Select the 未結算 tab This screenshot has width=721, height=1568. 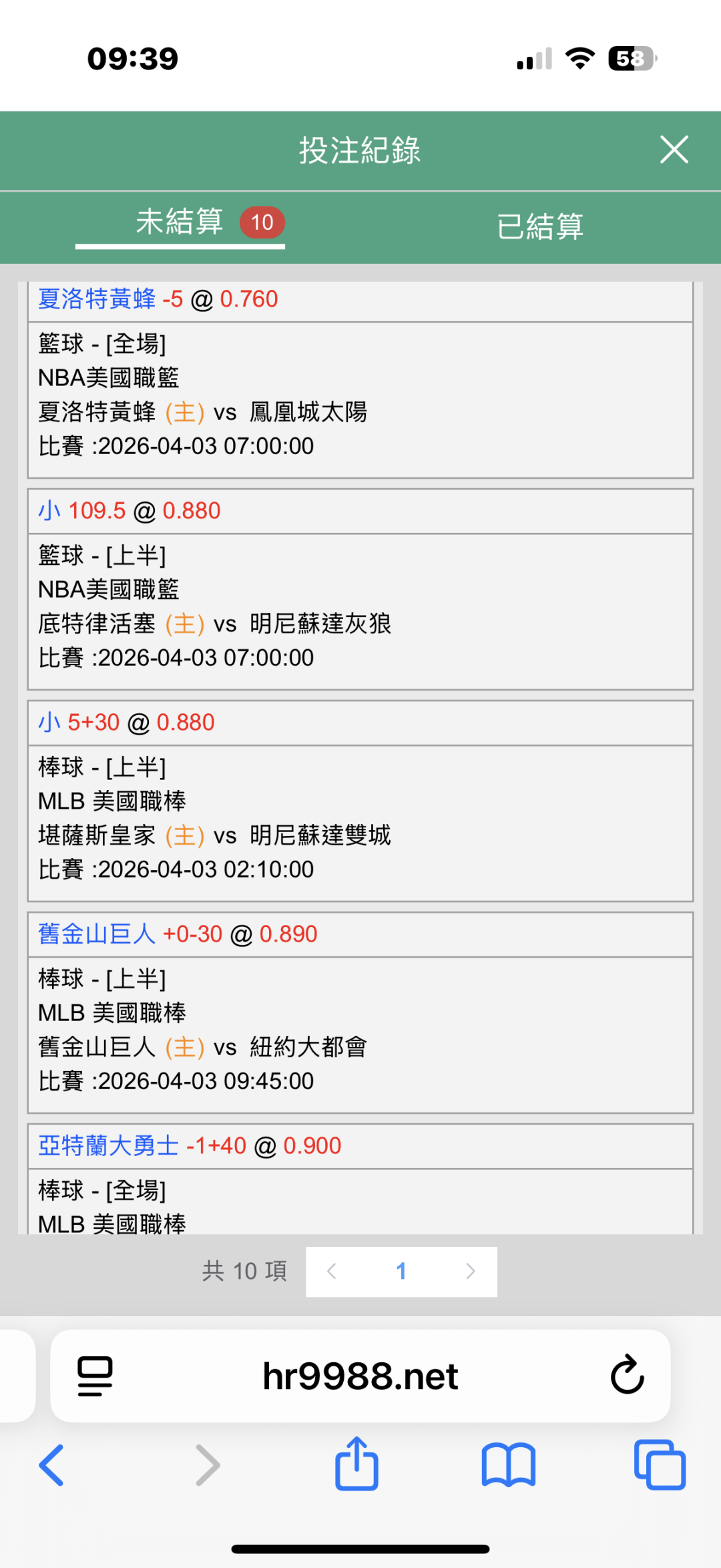[x=180, y=222]
